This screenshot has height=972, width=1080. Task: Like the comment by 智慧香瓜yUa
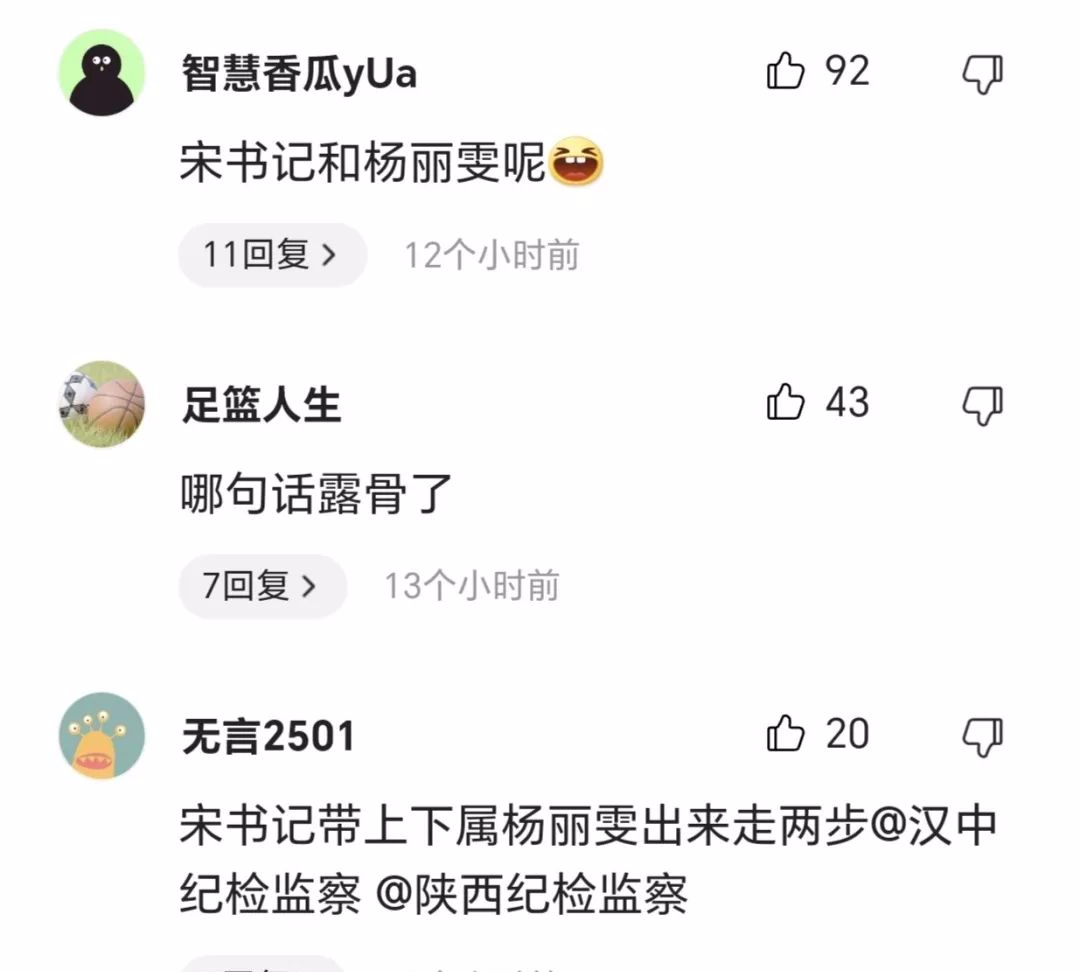786,72
